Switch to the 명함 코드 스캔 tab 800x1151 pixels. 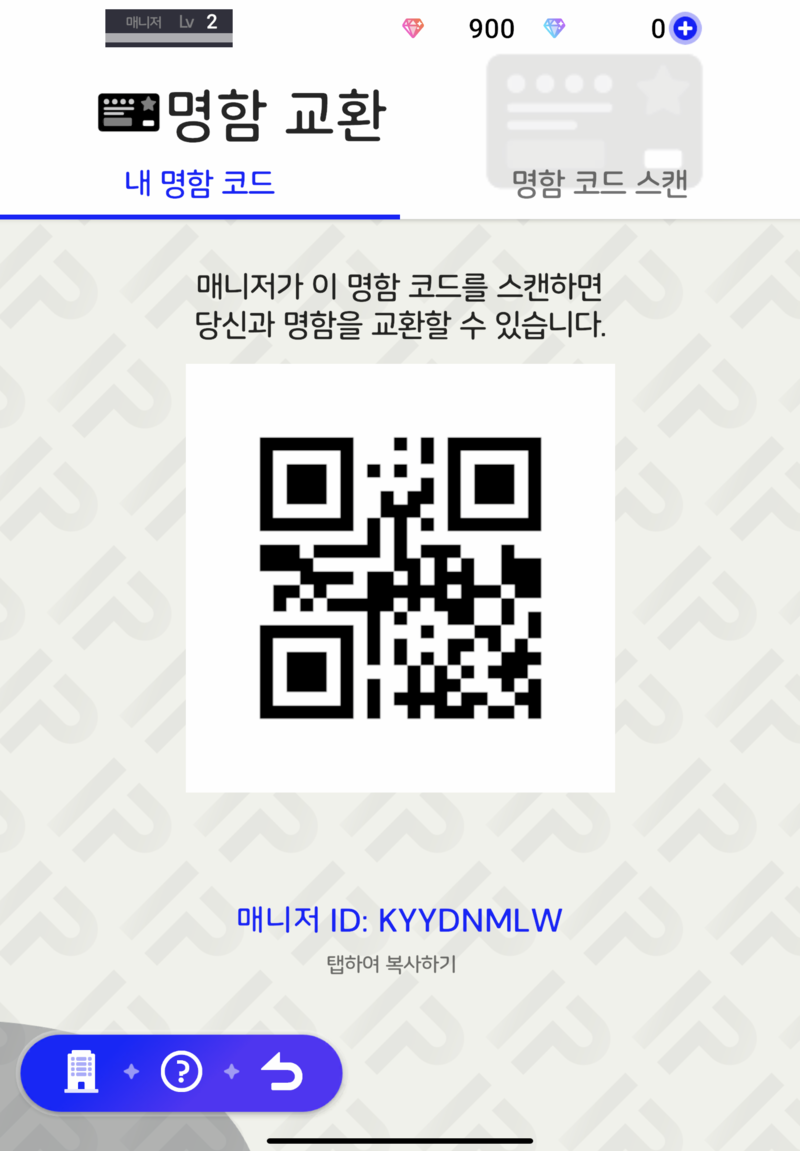600,184
